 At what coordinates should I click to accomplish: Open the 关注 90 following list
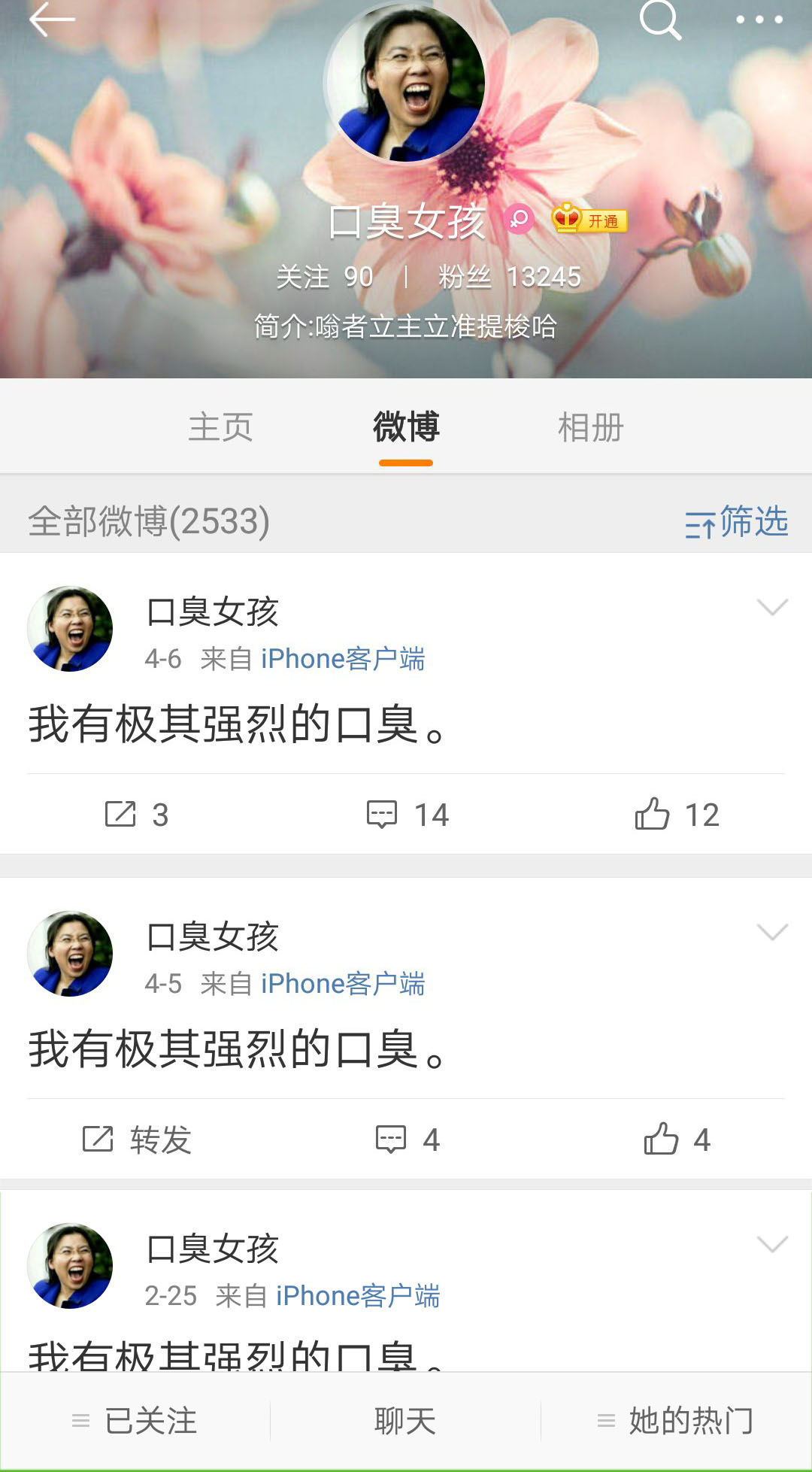tap(325, 278)
